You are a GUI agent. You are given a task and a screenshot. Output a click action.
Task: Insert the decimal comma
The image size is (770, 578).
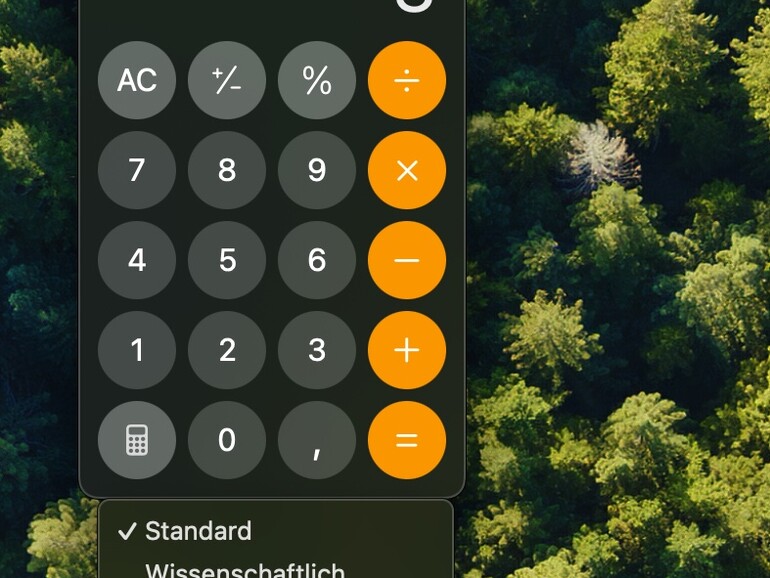[x=317, y=440]
